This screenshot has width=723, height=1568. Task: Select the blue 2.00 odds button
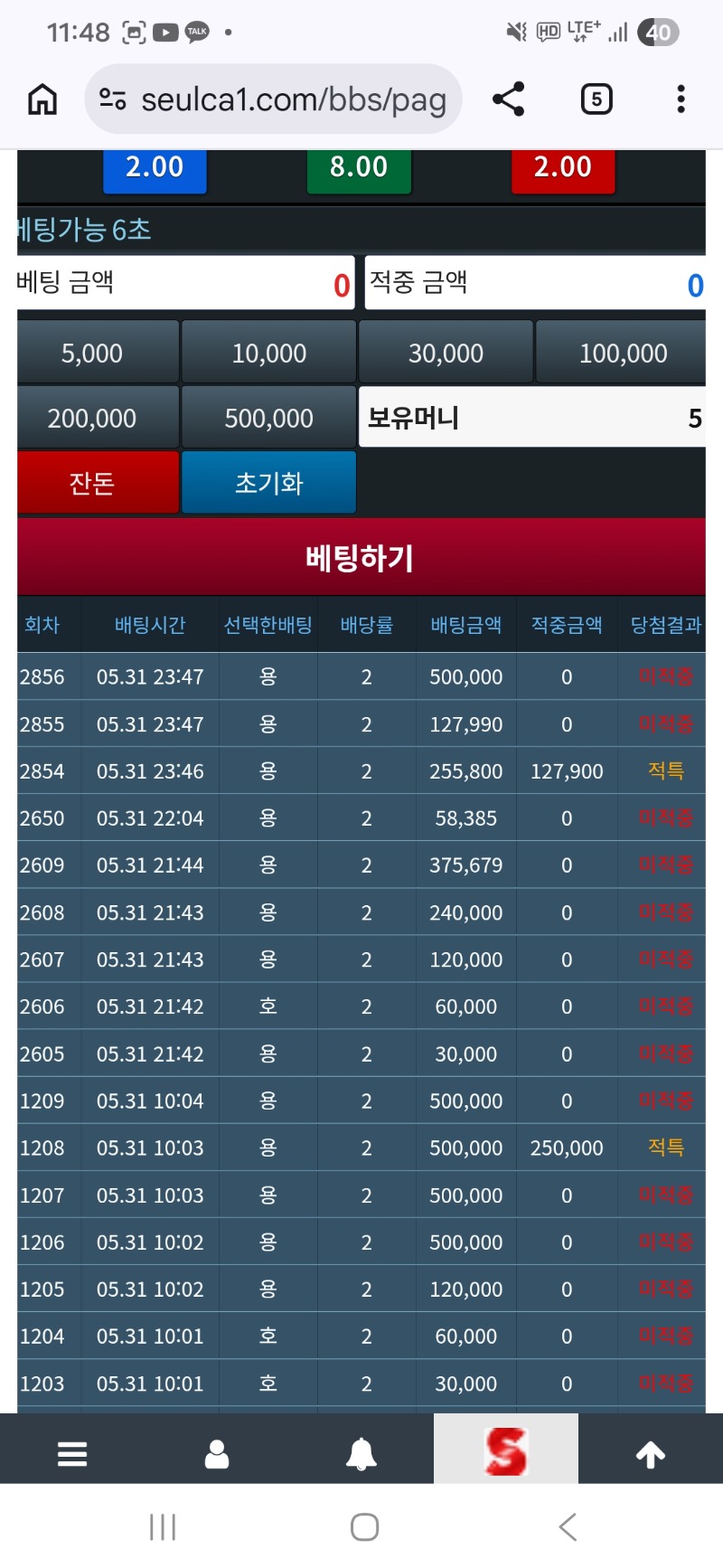click(155, 170)
